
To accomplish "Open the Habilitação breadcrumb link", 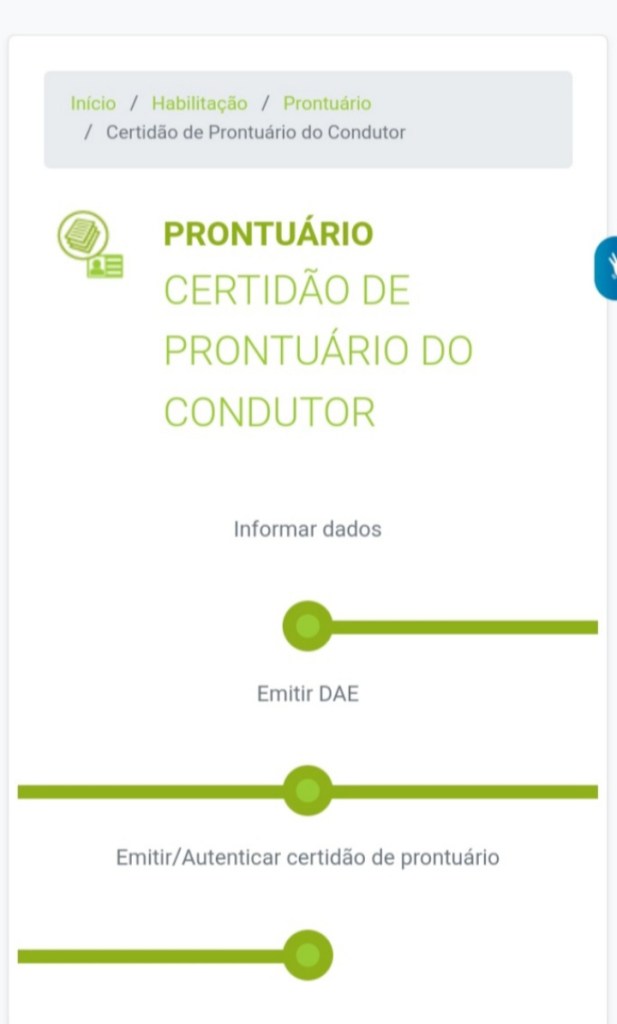I will coord(199,103).
